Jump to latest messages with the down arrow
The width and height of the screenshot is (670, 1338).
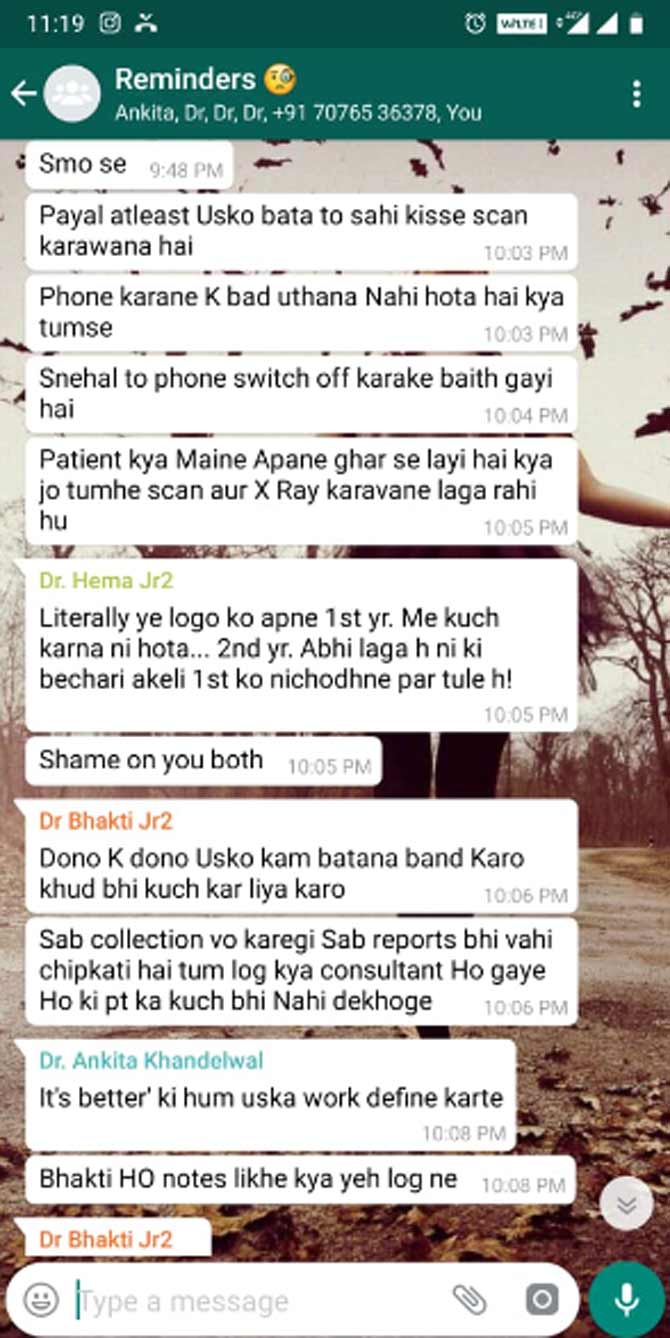pyautogui.click(x=627, y=1205)
